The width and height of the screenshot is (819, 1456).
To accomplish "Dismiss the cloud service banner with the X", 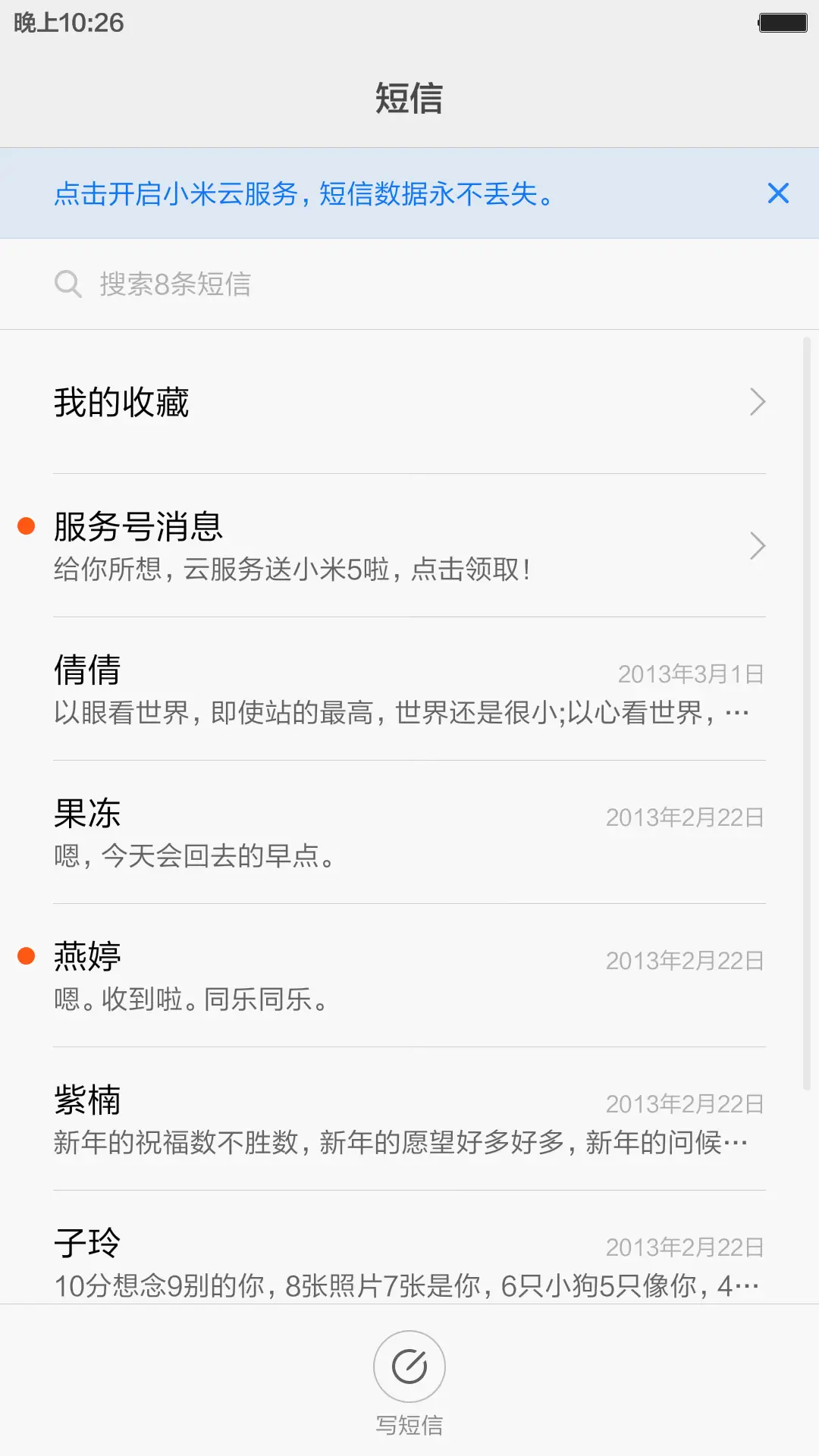I will (x=778, y=194).
